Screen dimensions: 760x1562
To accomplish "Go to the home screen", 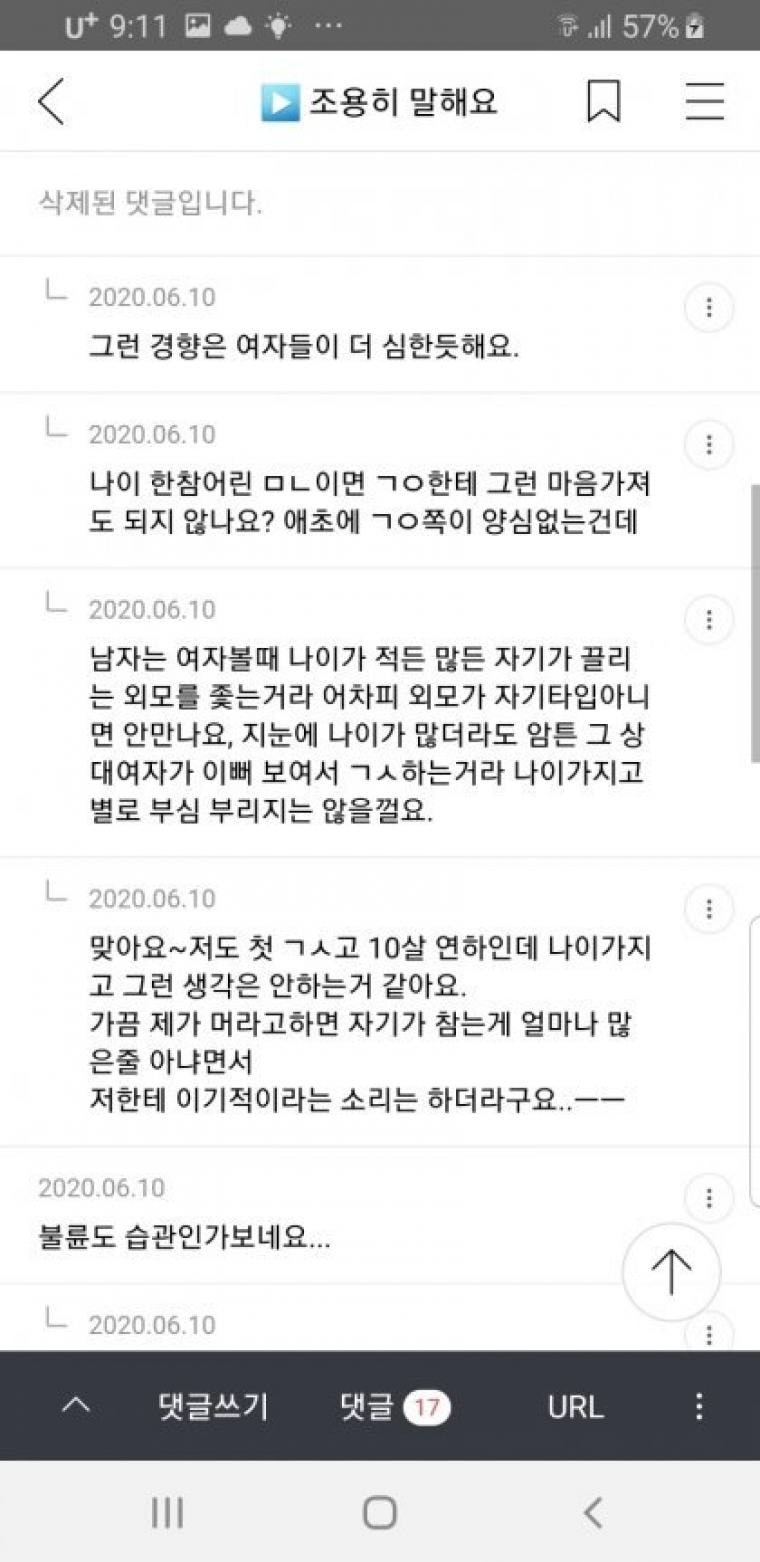I will click(x=380, y=1512).
